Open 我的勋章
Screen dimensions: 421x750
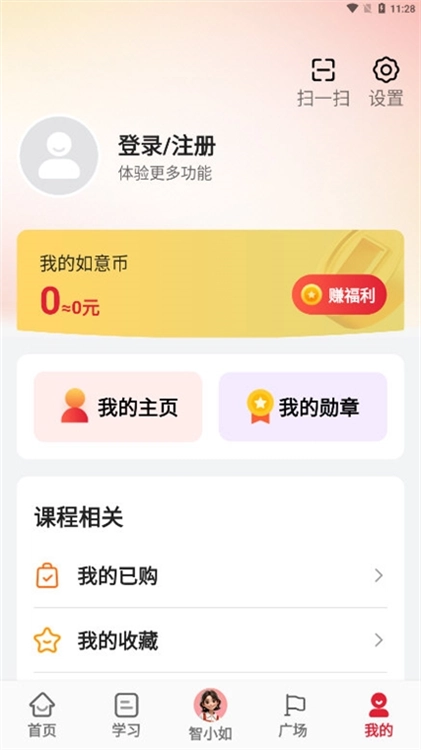(x=303, y=407)
